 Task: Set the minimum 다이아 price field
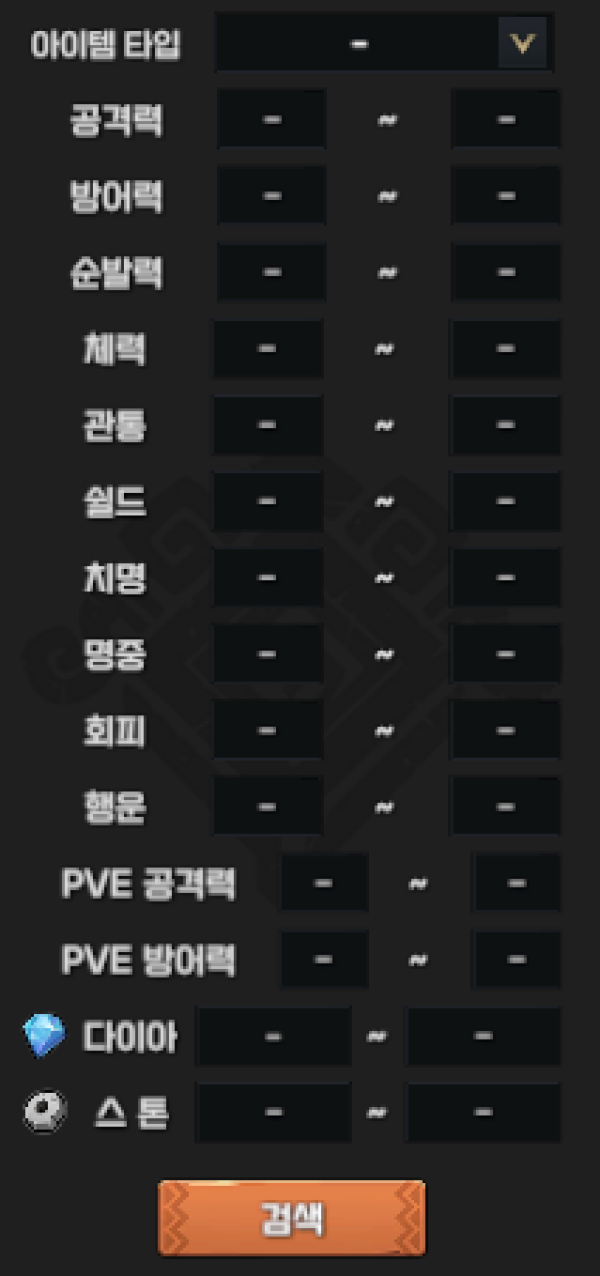273,1036
